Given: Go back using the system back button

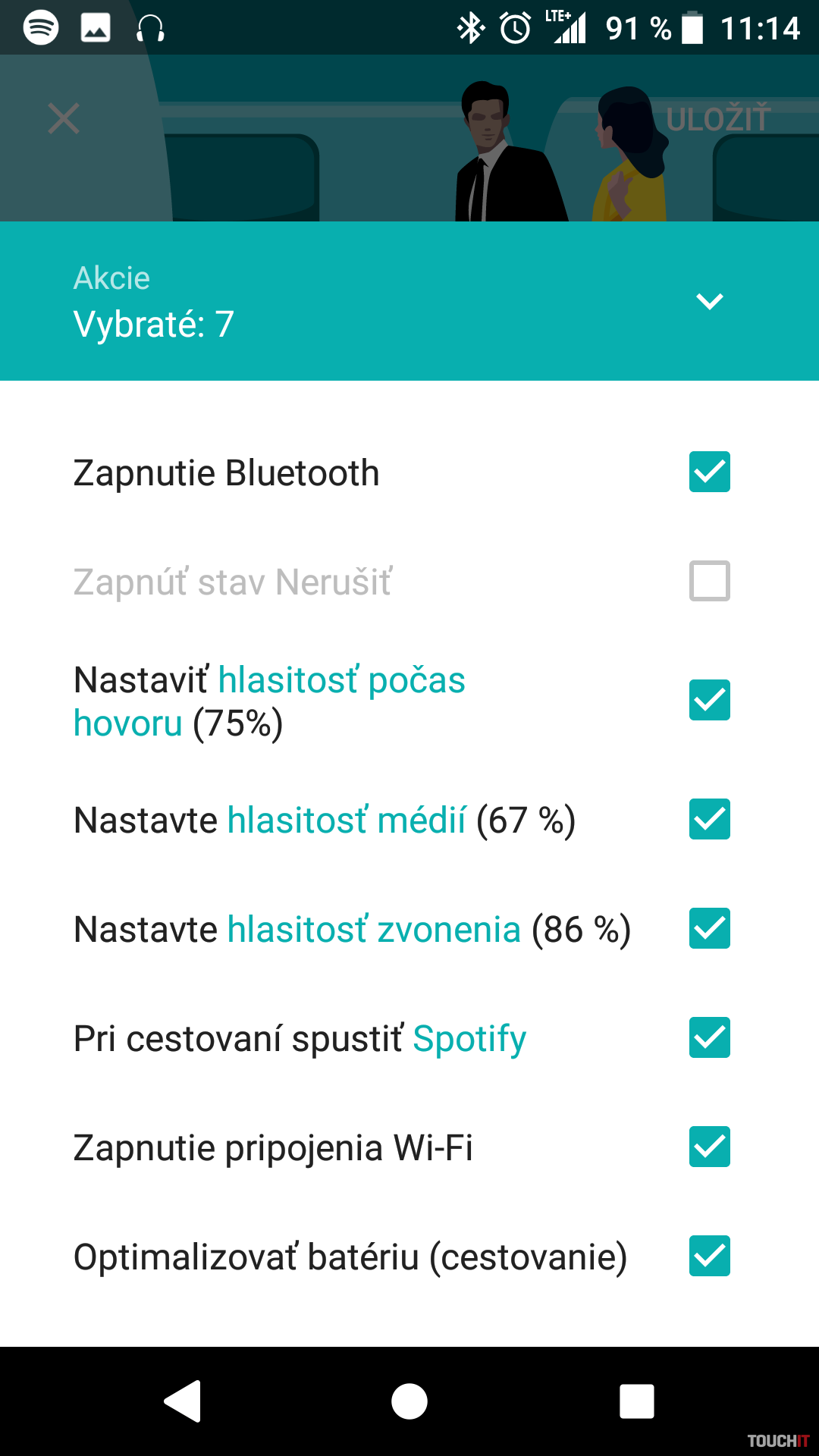Looking at the screenshot, I should 183,1401.
